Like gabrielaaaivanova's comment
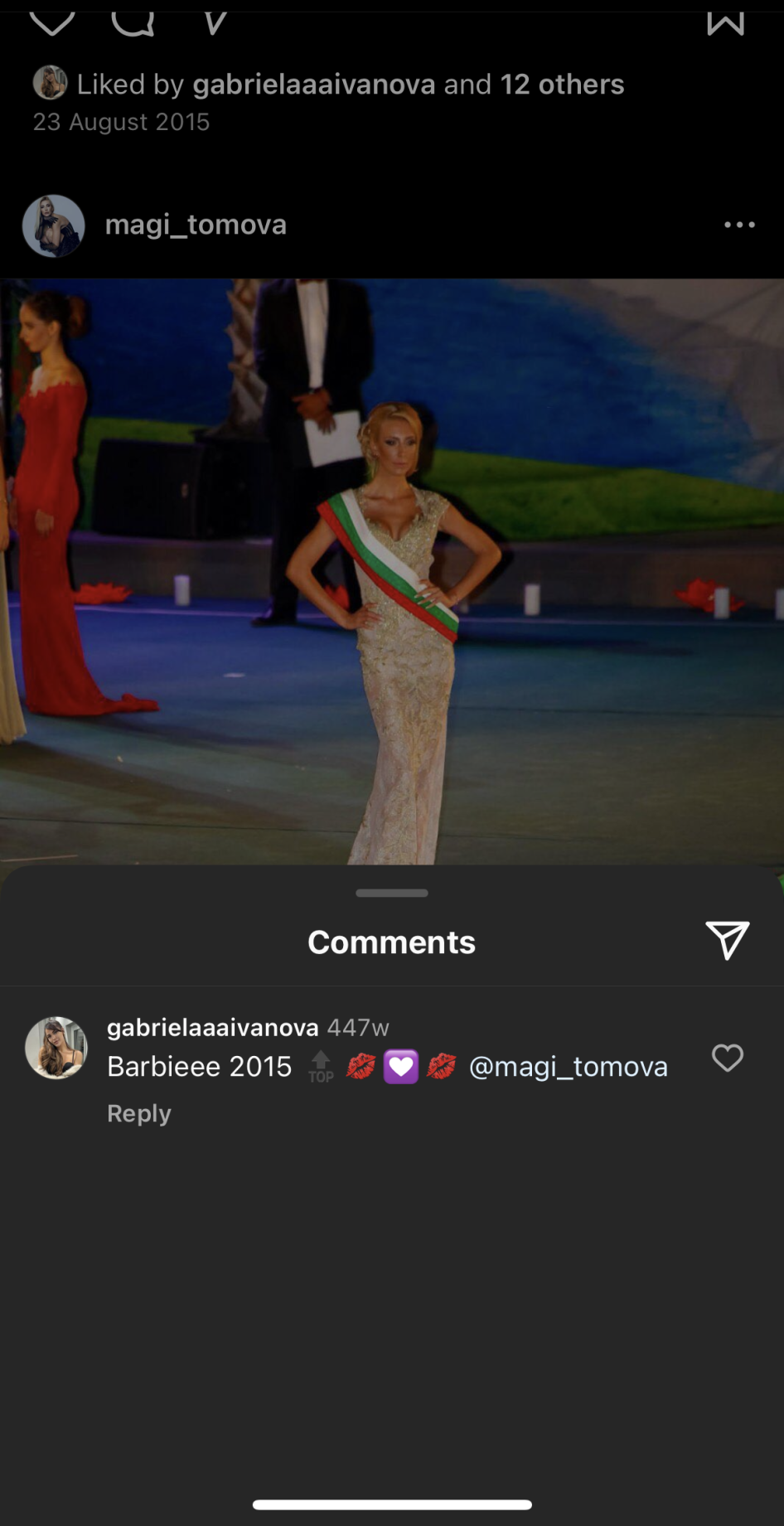 pos(727,1058)
